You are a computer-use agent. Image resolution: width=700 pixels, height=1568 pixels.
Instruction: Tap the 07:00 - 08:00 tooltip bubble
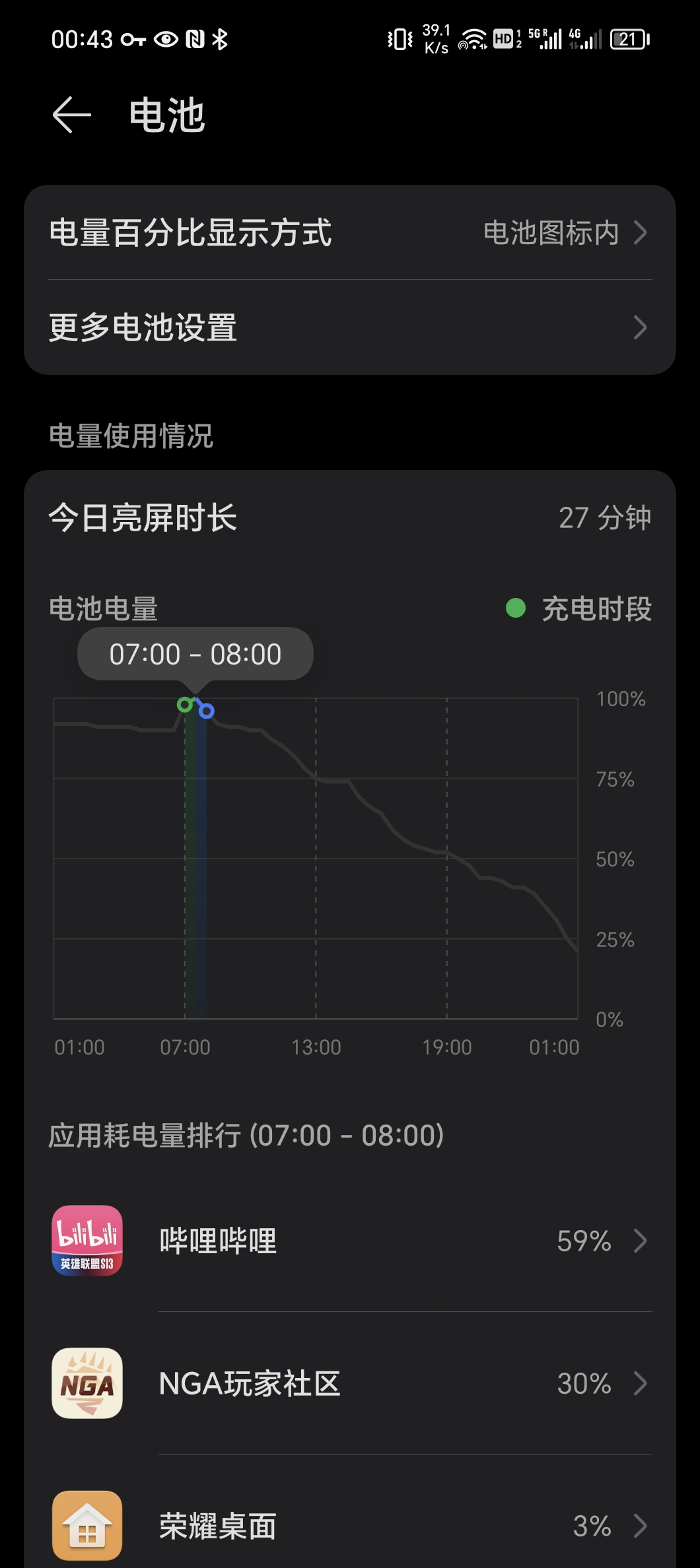(x=194, y=653)
